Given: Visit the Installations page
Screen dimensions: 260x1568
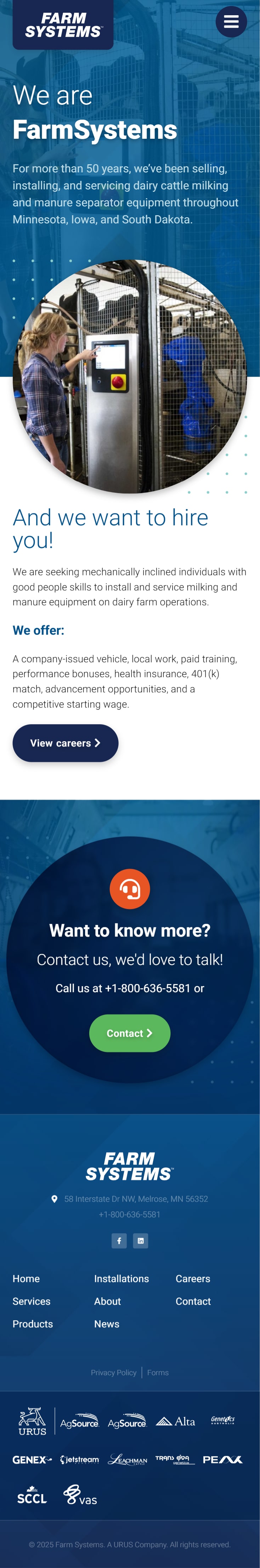Looking at the screenshot, I should [121, 1278].
